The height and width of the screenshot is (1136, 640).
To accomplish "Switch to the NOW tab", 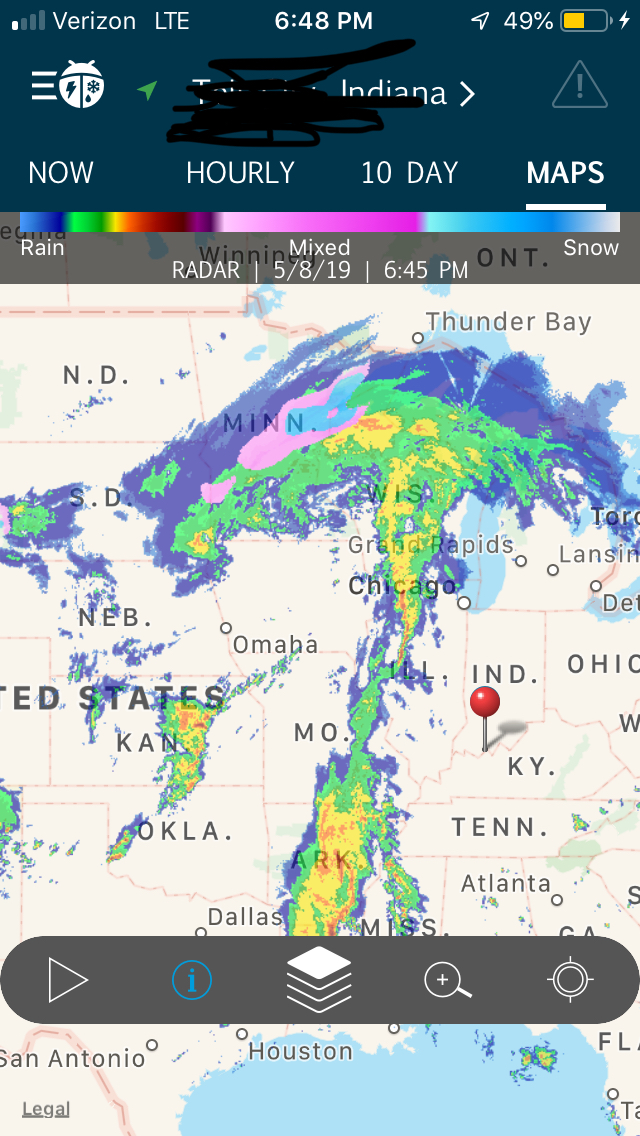I will coord(61,173).
